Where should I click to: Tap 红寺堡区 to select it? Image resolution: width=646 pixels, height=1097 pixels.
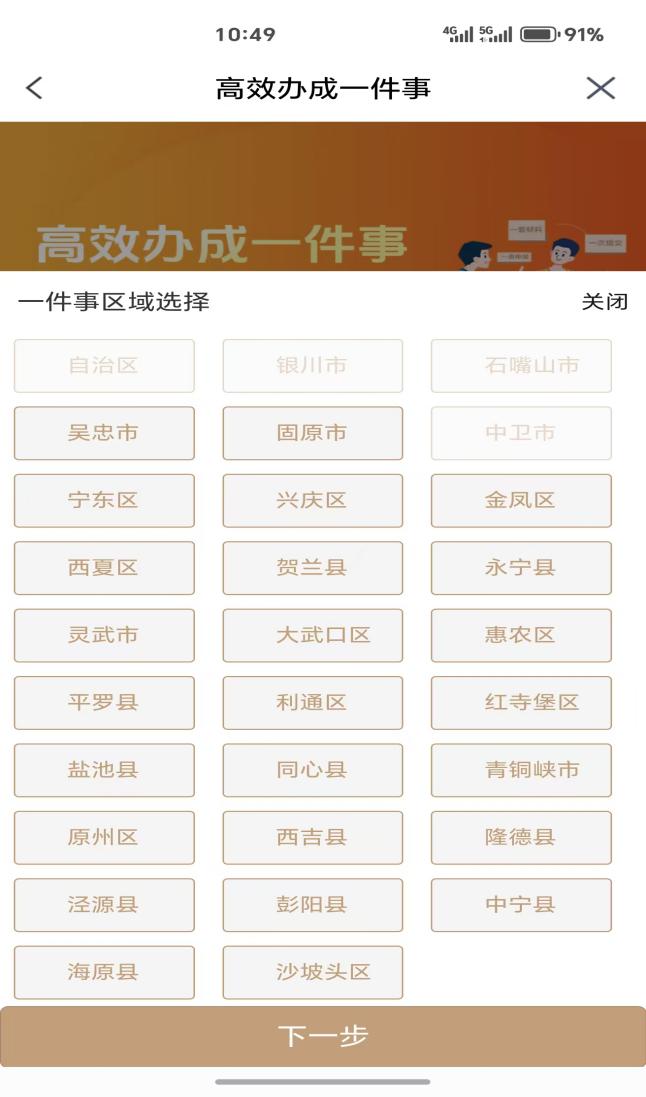coord(520,702)
